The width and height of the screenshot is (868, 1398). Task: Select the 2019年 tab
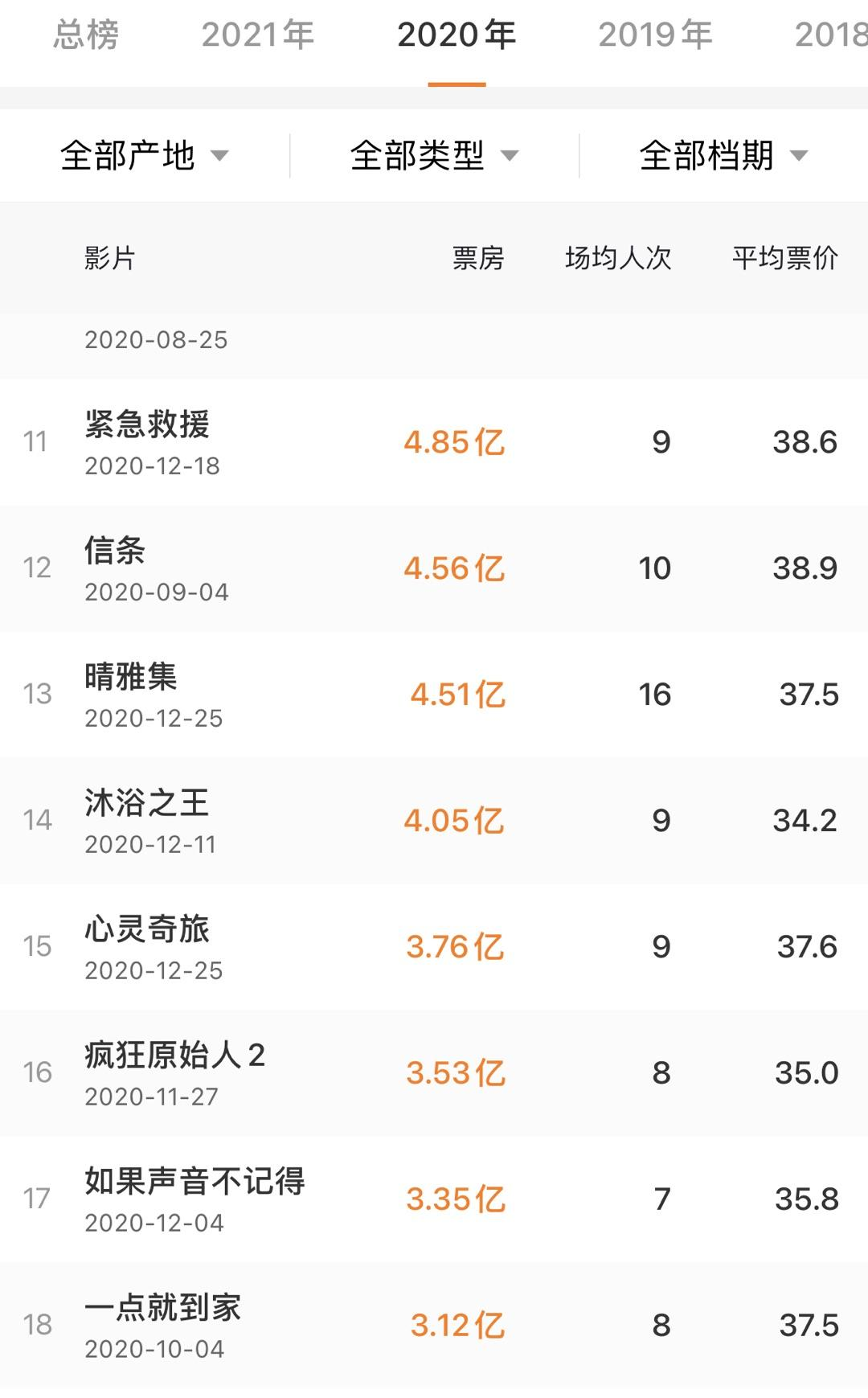coord(655,35)
